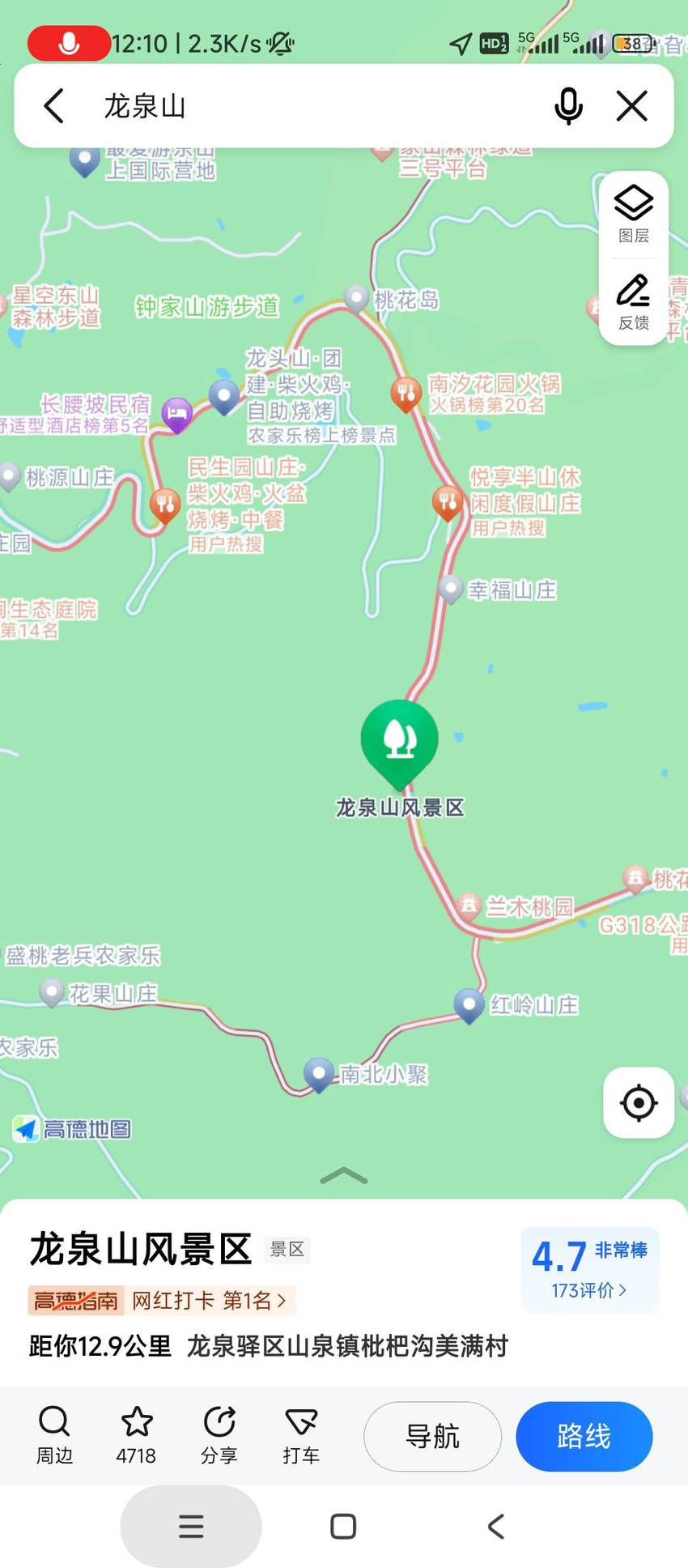Open the 网红打卡 第1名 ranking
Viewport: 688px width, 1568px height.
pos(162,1300)
